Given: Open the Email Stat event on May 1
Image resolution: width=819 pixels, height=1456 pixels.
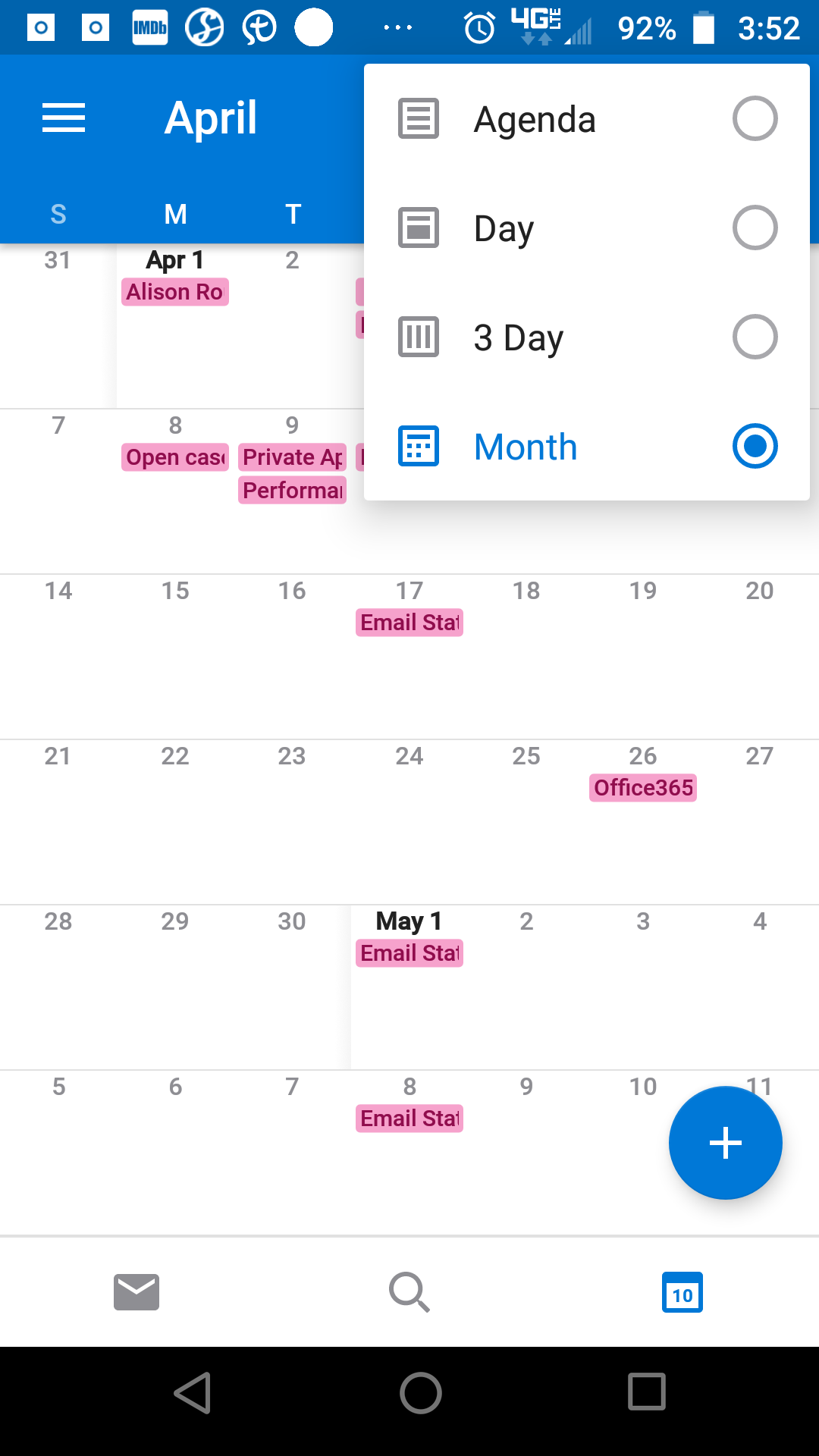Looking at the screenshot, I should coord(409,953).
